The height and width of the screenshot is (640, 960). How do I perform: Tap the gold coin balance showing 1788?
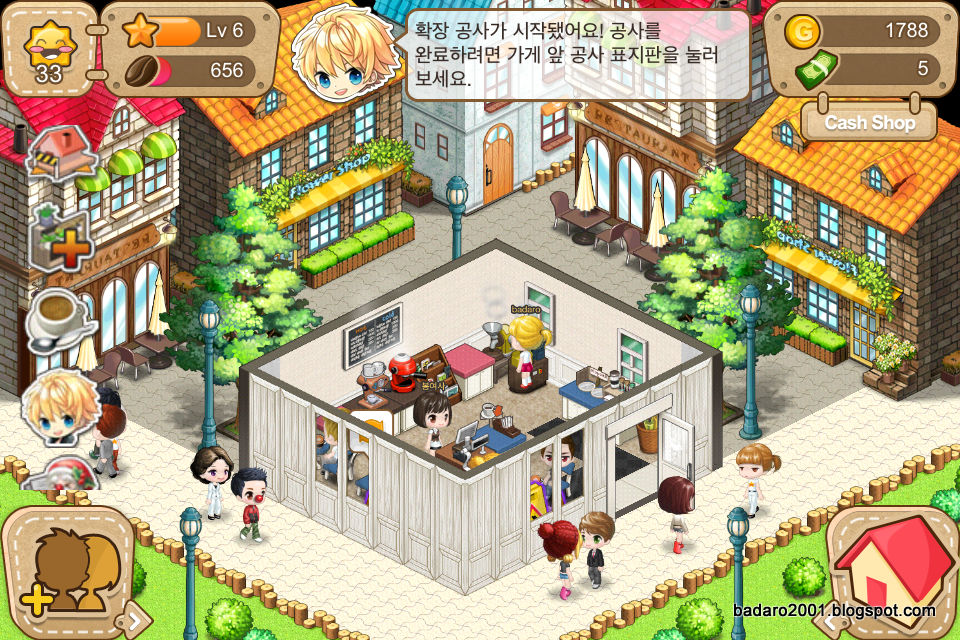pos(868,32)
